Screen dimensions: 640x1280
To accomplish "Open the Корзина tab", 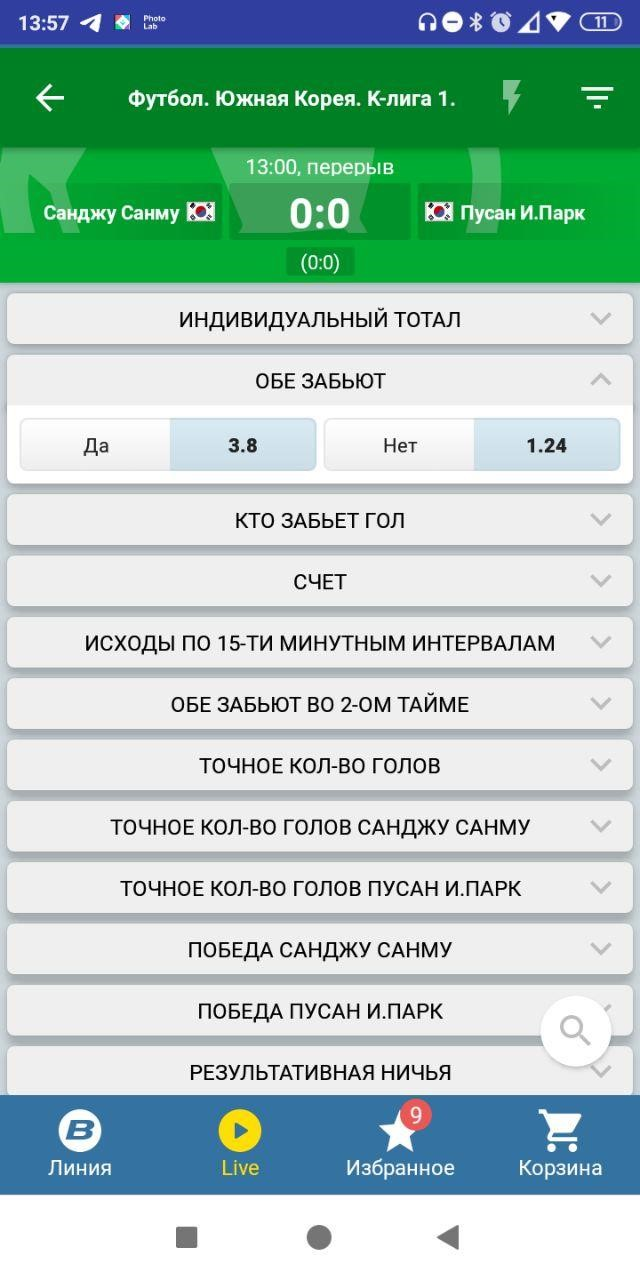I will click(x=560, y=1145).
